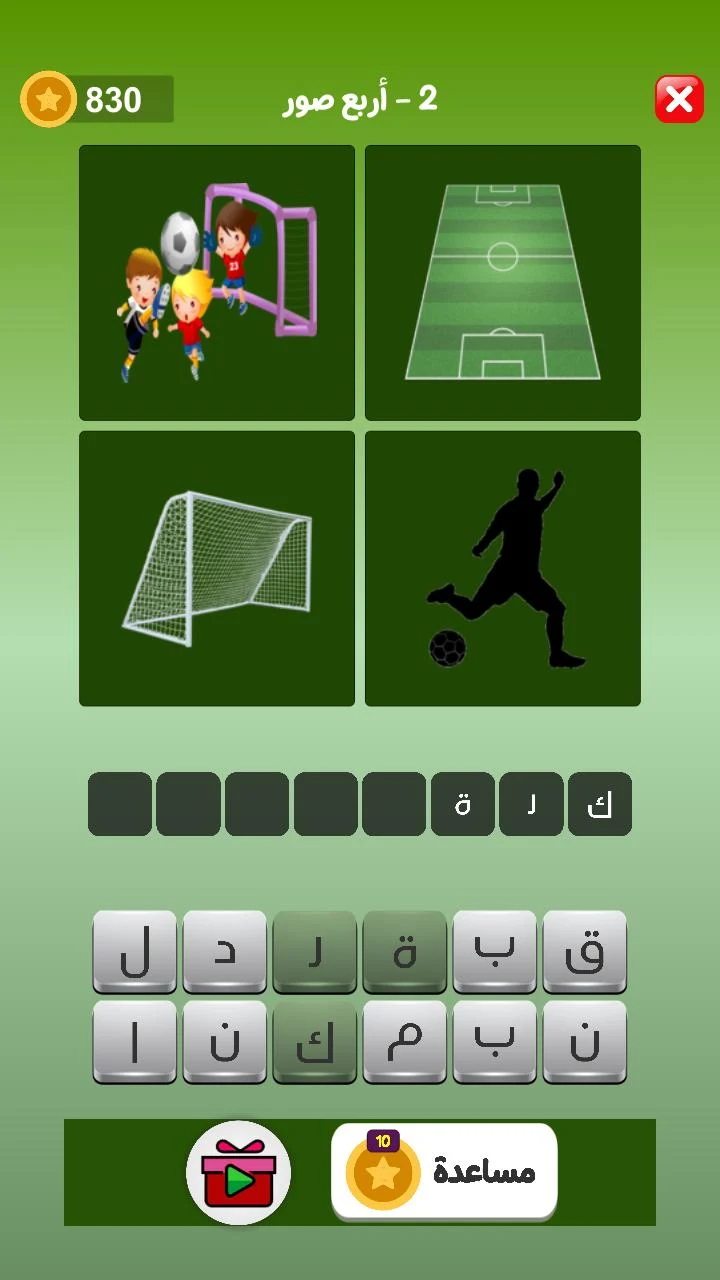Choose the letter ق key
This screenshot has width=720, height=1280.
pos(585,952)
